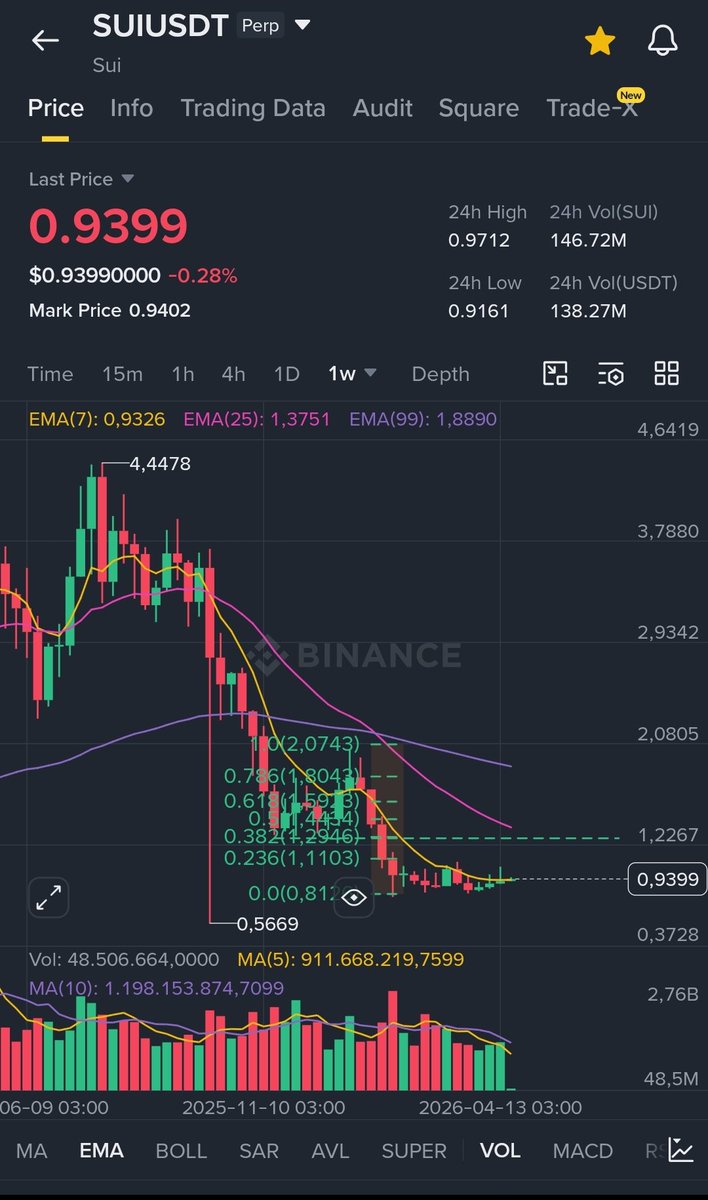Open the price alert bell
The image size is (708, 1200).
(x=662, y=41)
